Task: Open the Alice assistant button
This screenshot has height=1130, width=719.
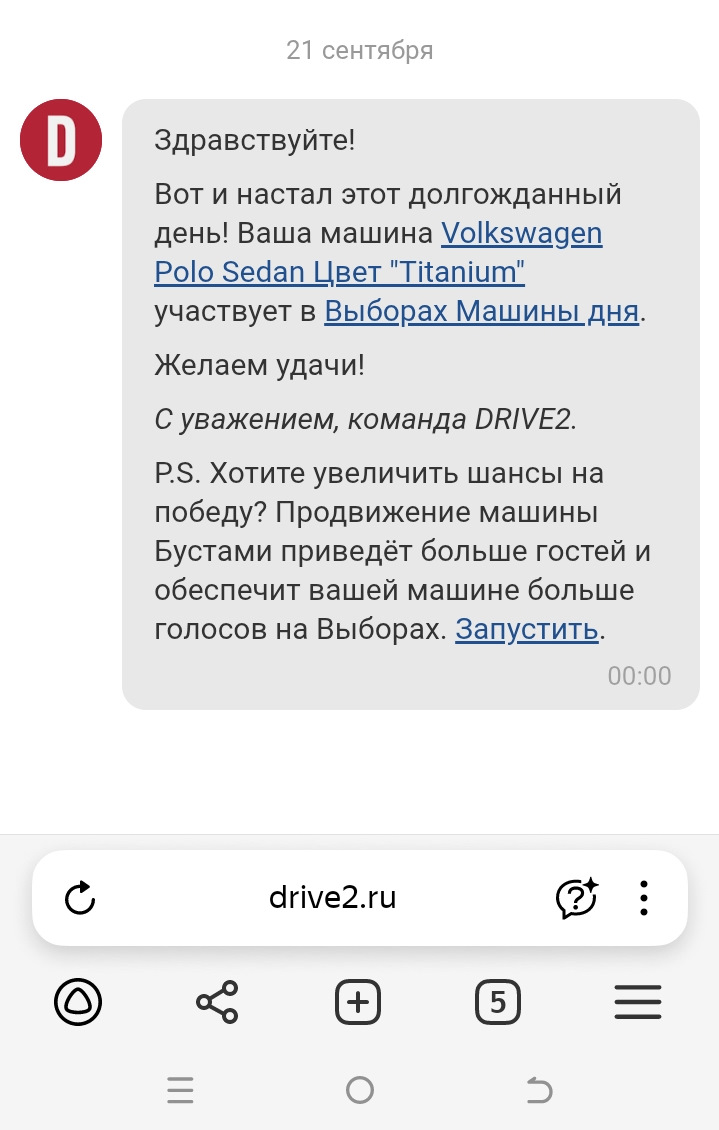Action: (x=78, y=1001)
